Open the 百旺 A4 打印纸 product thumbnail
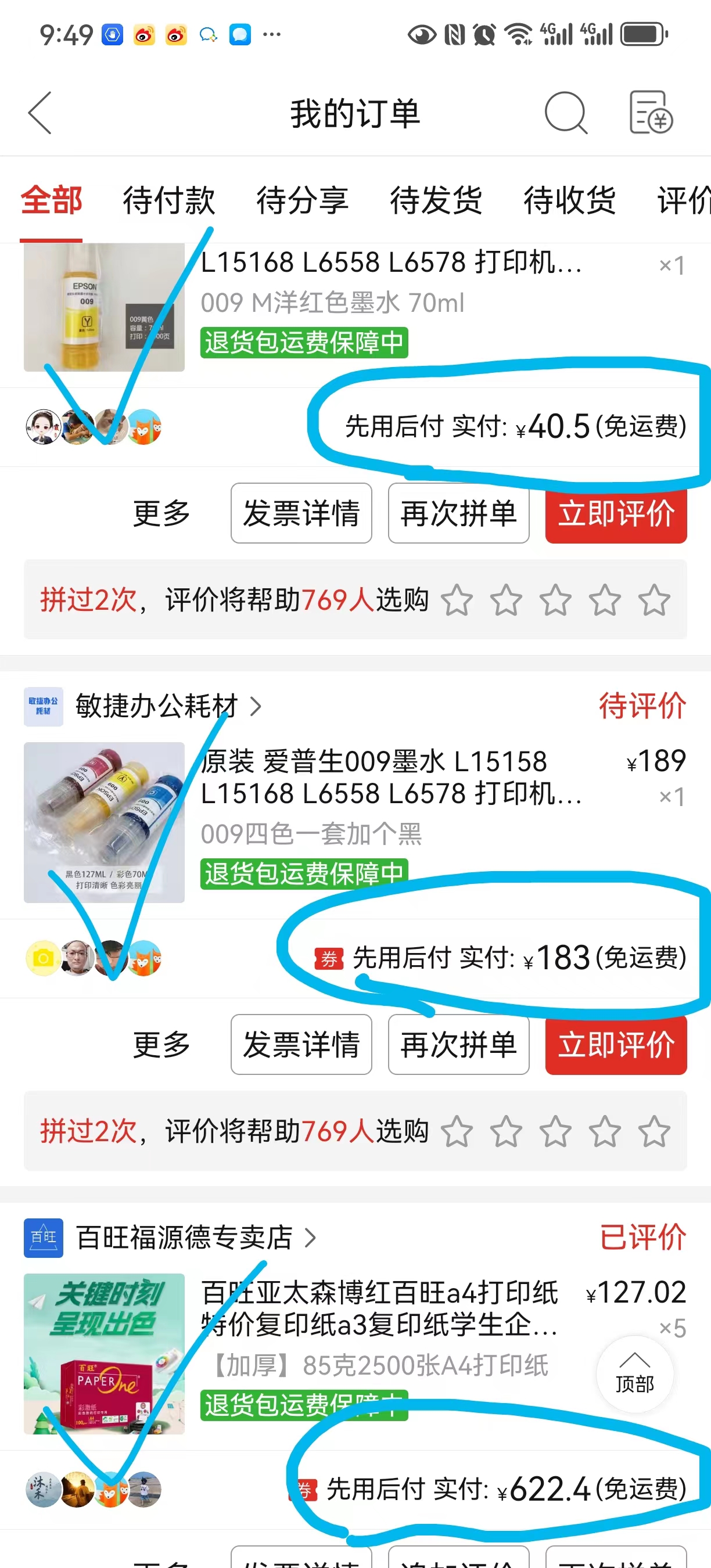Viewport: 711px width, 1568px height. [104, 1354]
